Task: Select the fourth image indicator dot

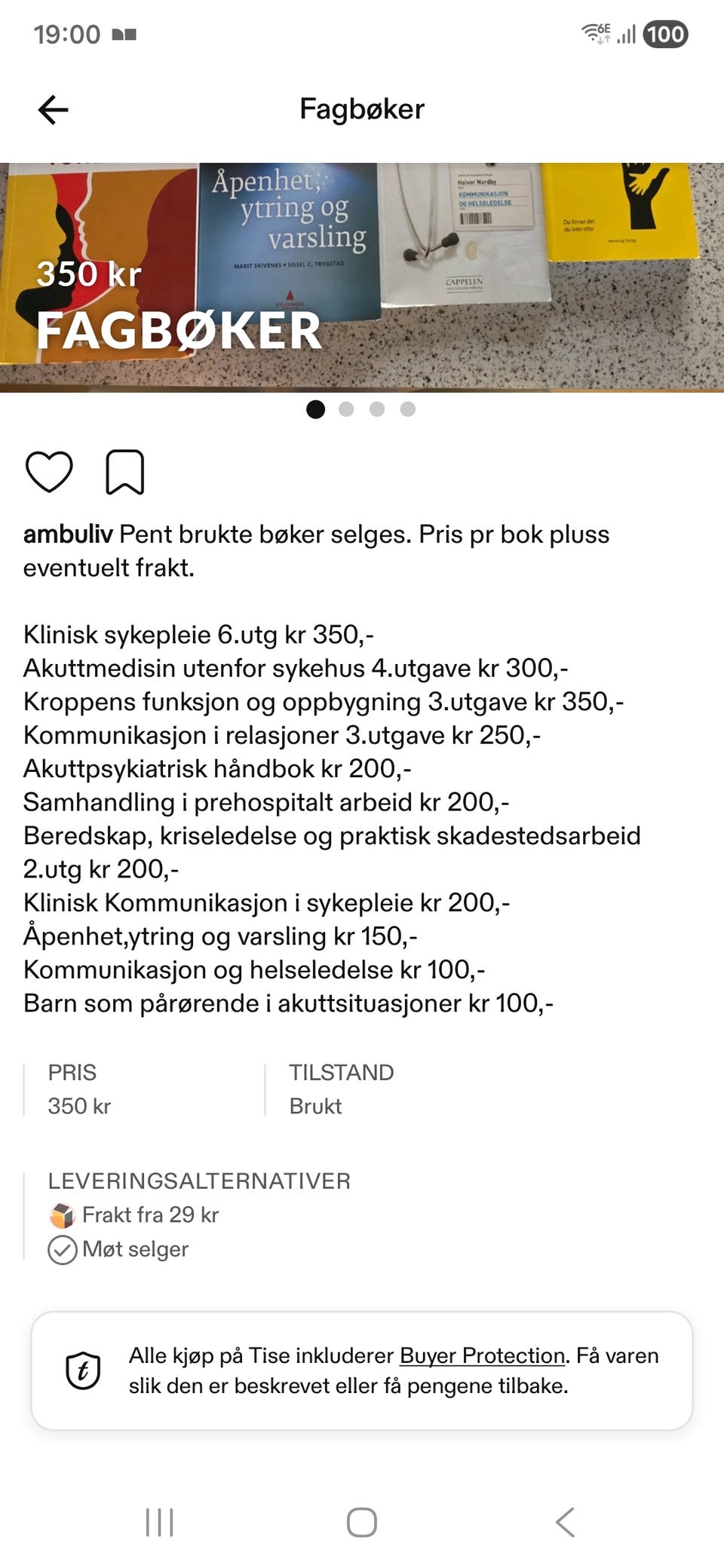Action: (407, 409)
